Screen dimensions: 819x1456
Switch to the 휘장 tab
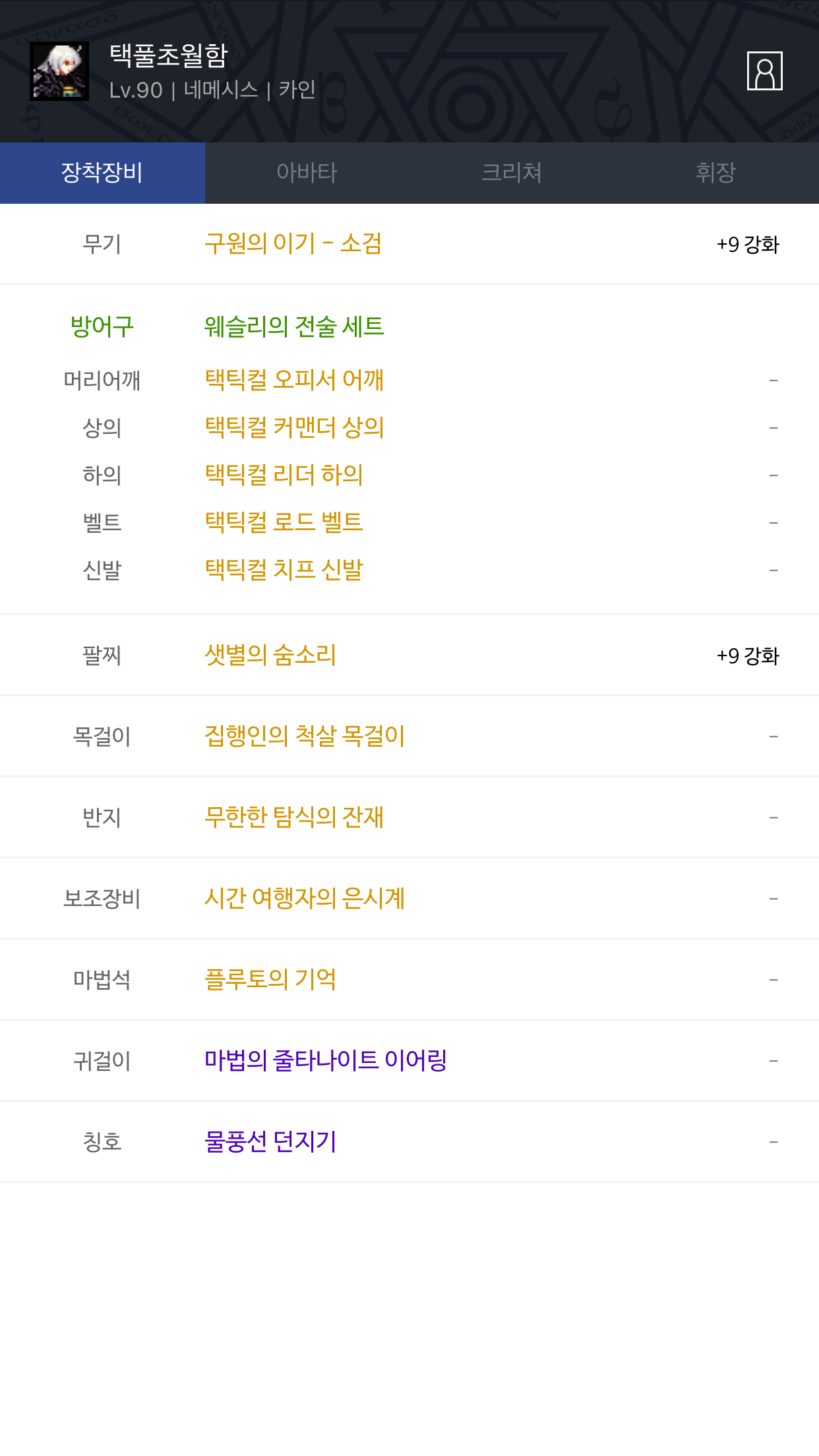(716, 173)
